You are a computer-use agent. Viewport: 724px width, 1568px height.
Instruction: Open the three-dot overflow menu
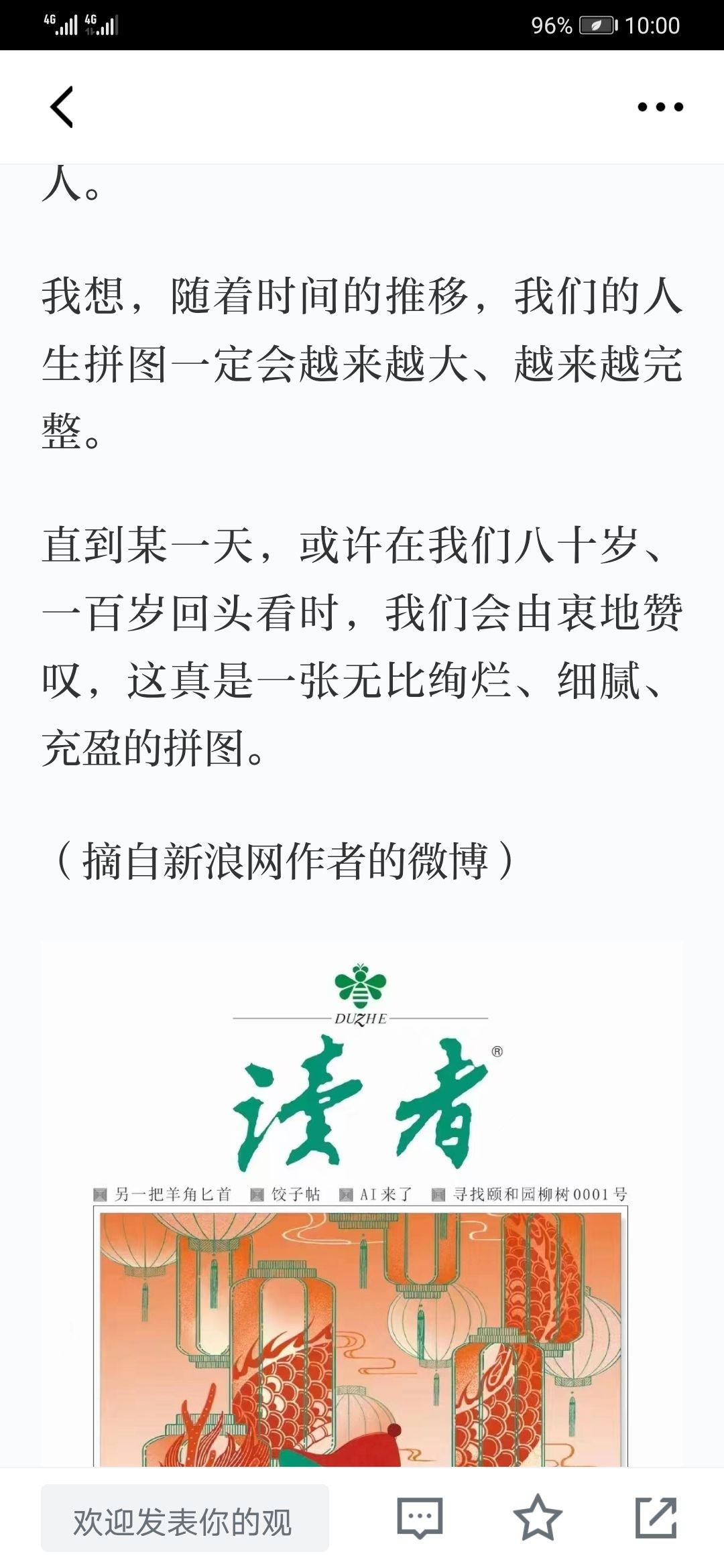click(x=660, y=107)
